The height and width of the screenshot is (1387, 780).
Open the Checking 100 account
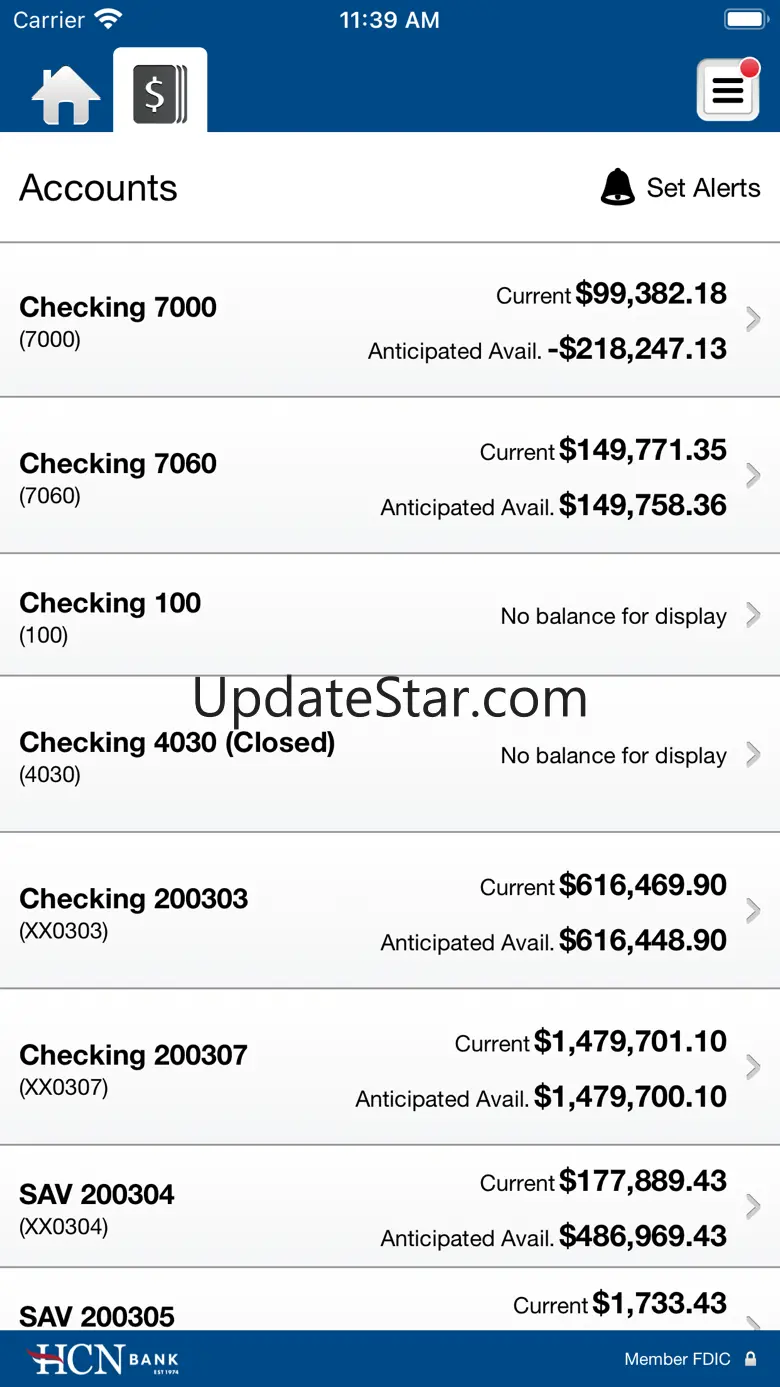pos(390,615)
